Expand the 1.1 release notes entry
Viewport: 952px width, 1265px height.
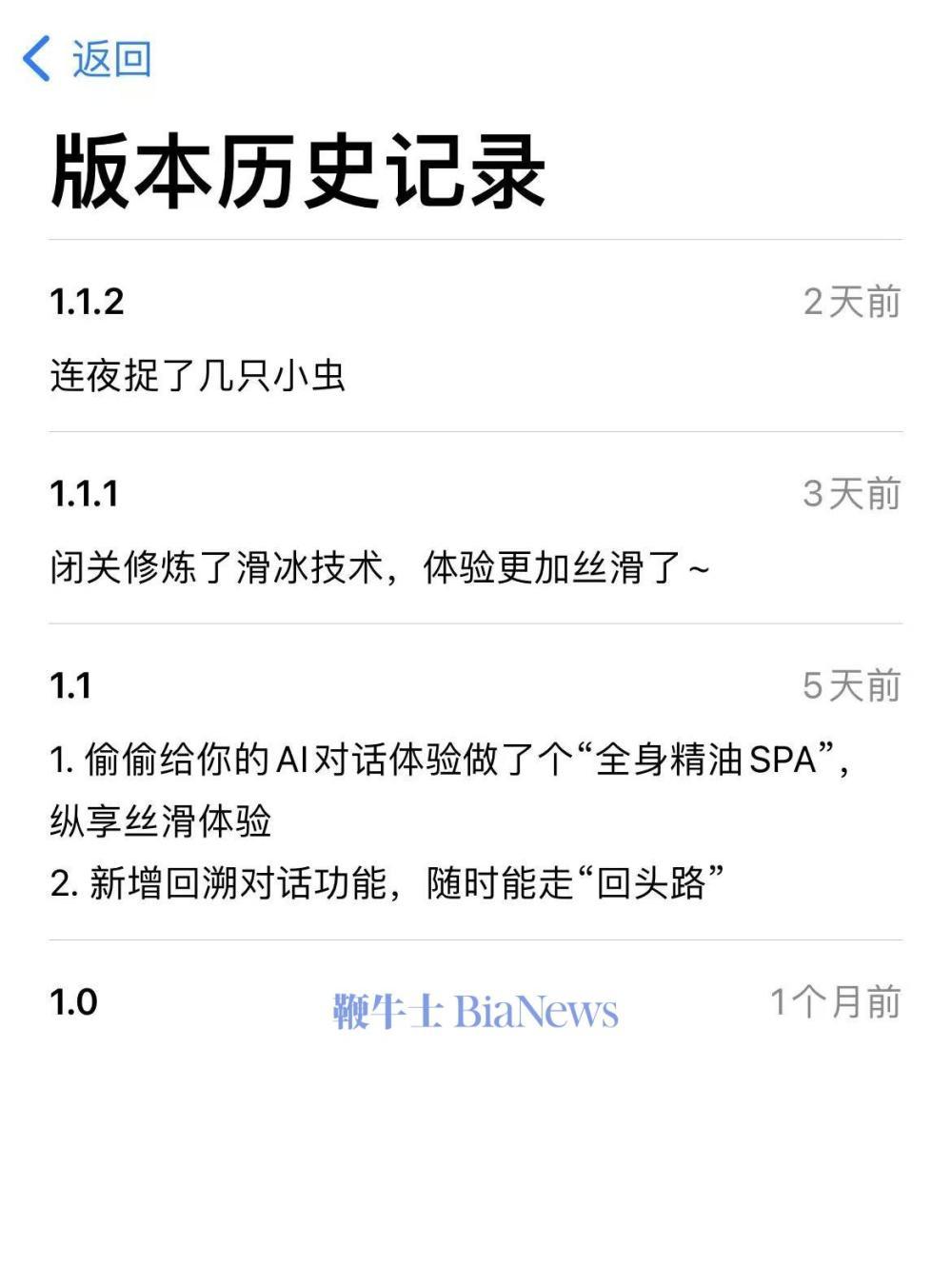pyautogui.click(x=71, y=685)
